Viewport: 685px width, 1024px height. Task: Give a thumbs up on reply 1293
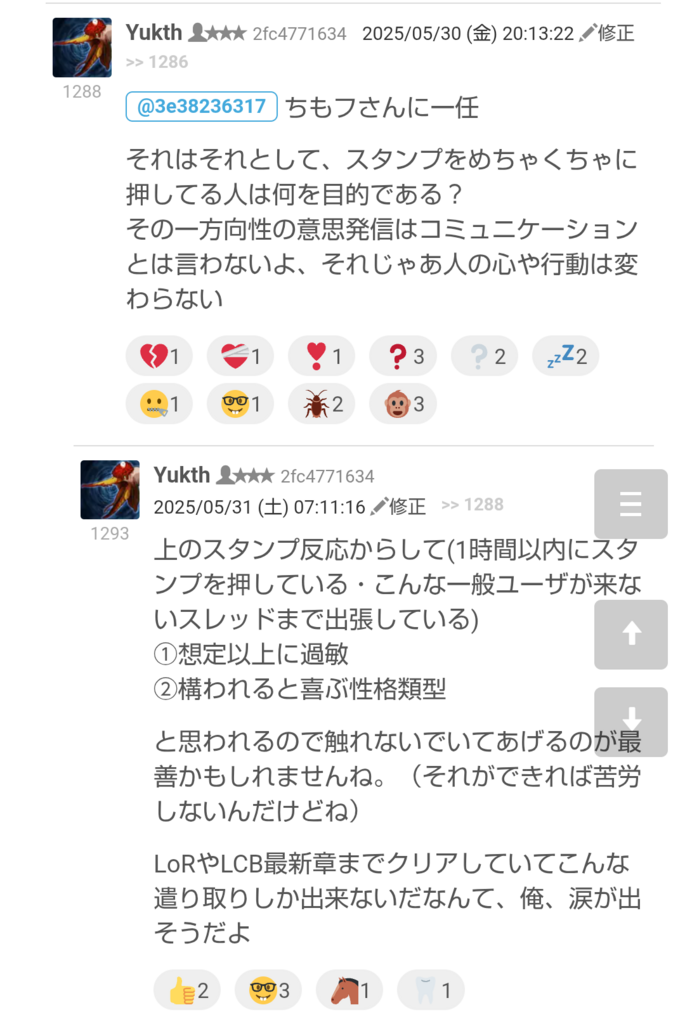187,990
